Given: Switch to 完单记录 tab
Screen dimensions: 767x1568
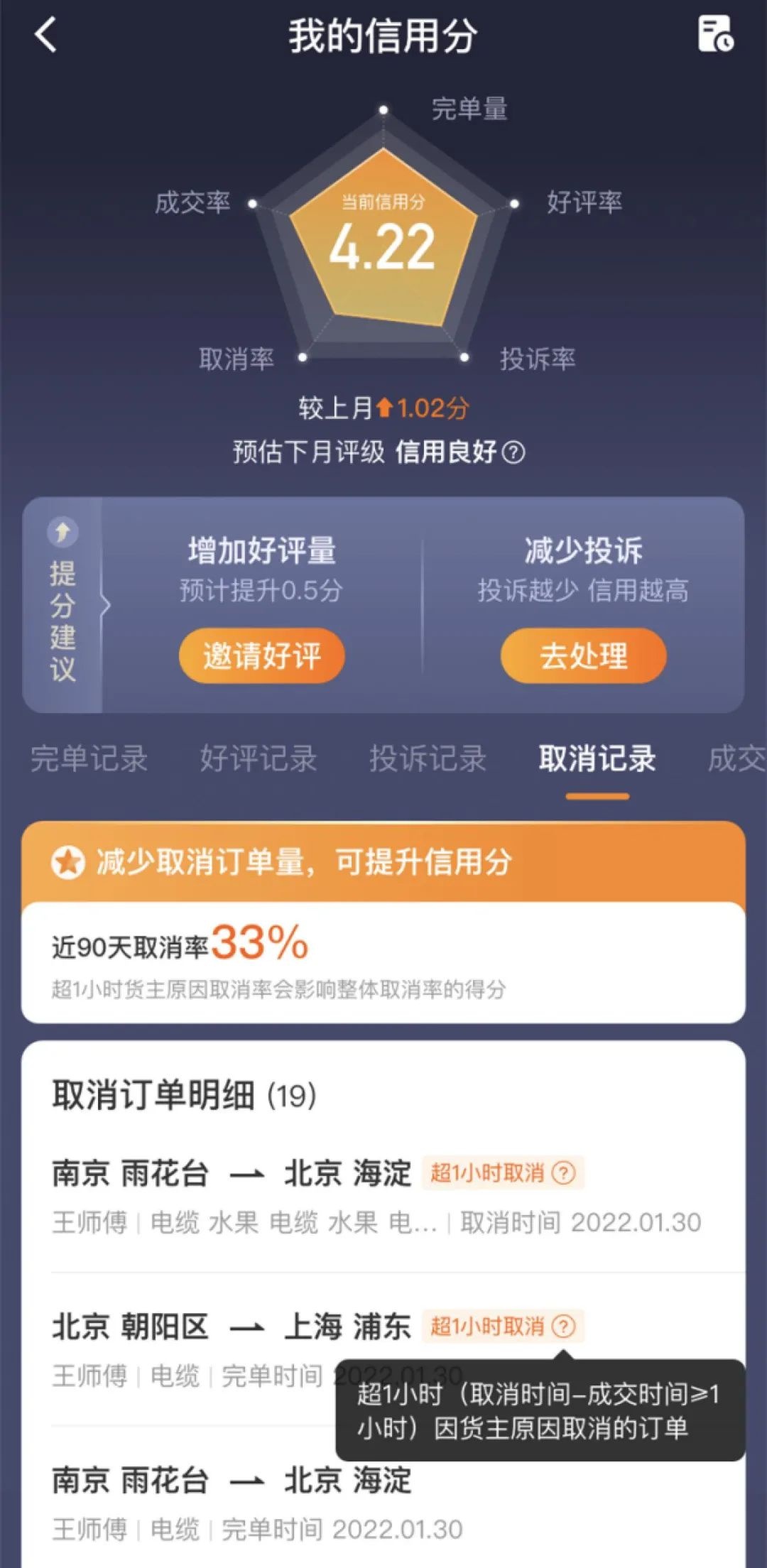Looking at the screenshot, I should click(89, 758).
